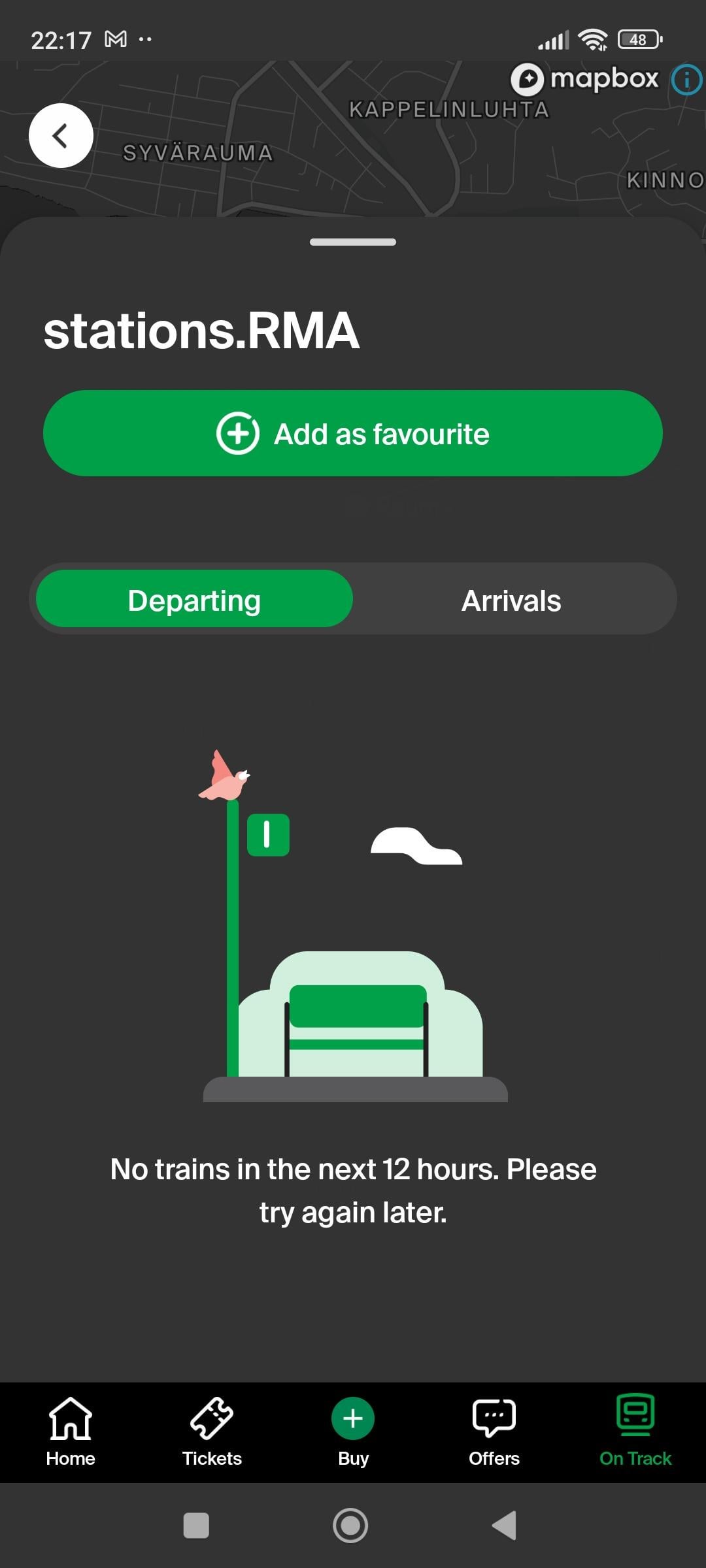Open the Mapbox info icon

pos(686,80)
